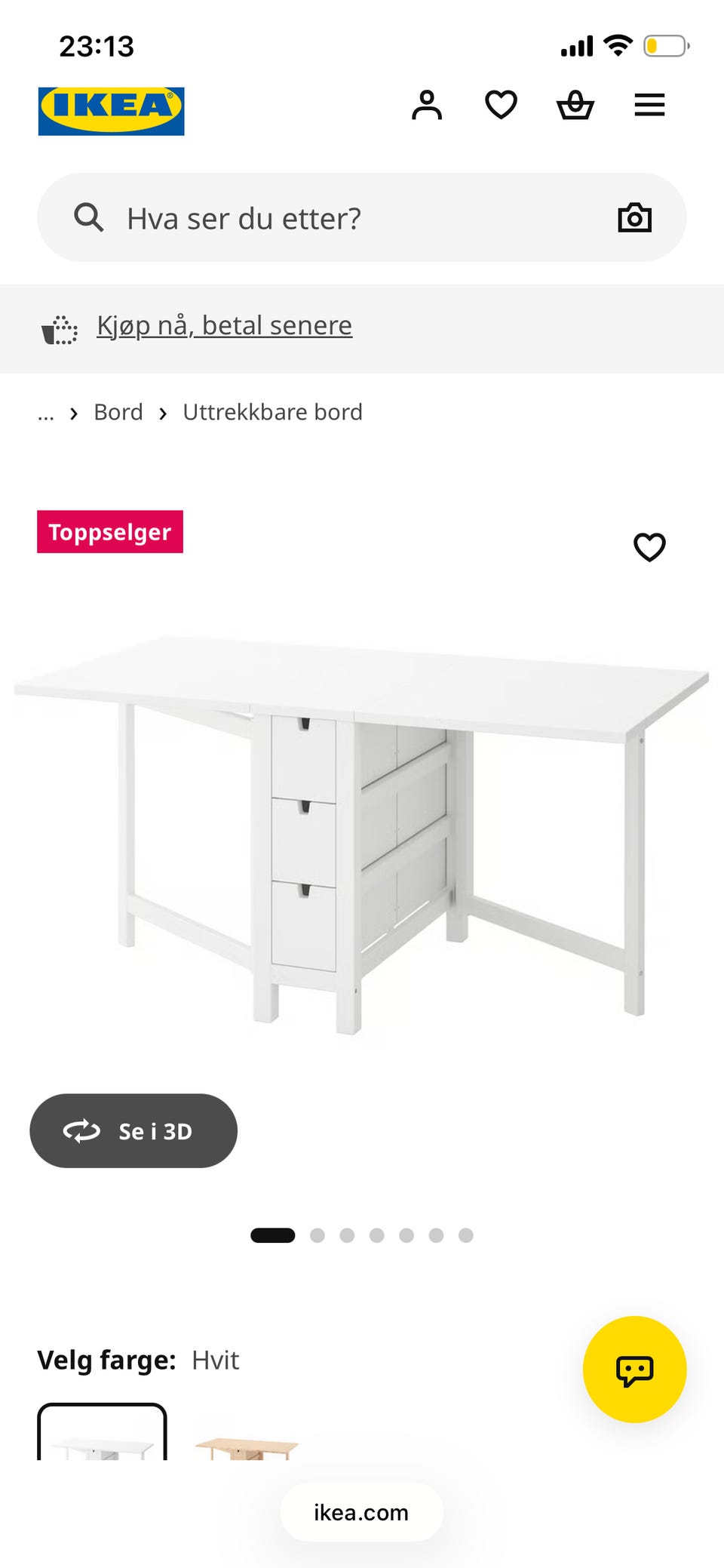
Task: Open the favourites heart in the header
Action: pyautogui.click(x=501, y=105)
